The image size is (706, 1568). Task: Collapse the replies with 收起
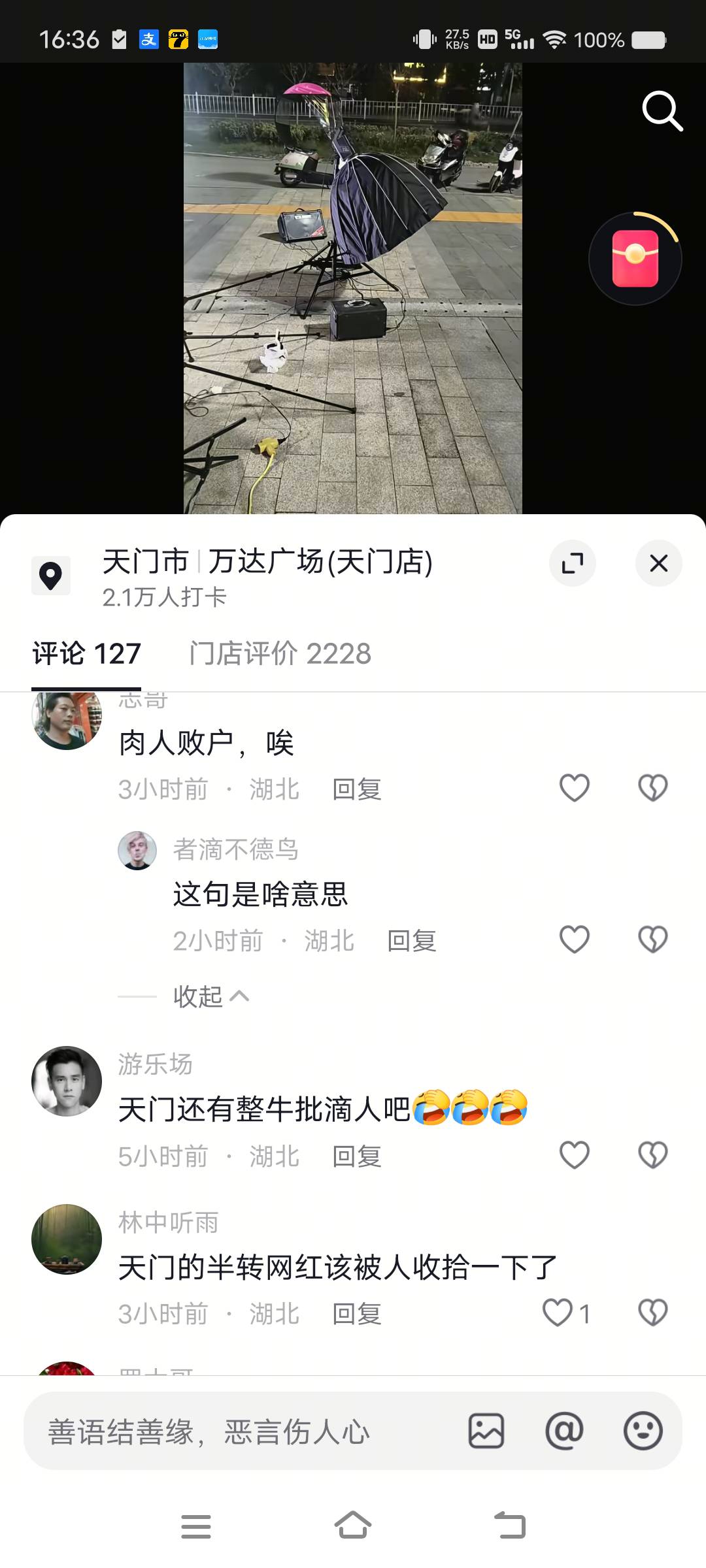click(x=210, y=997)
